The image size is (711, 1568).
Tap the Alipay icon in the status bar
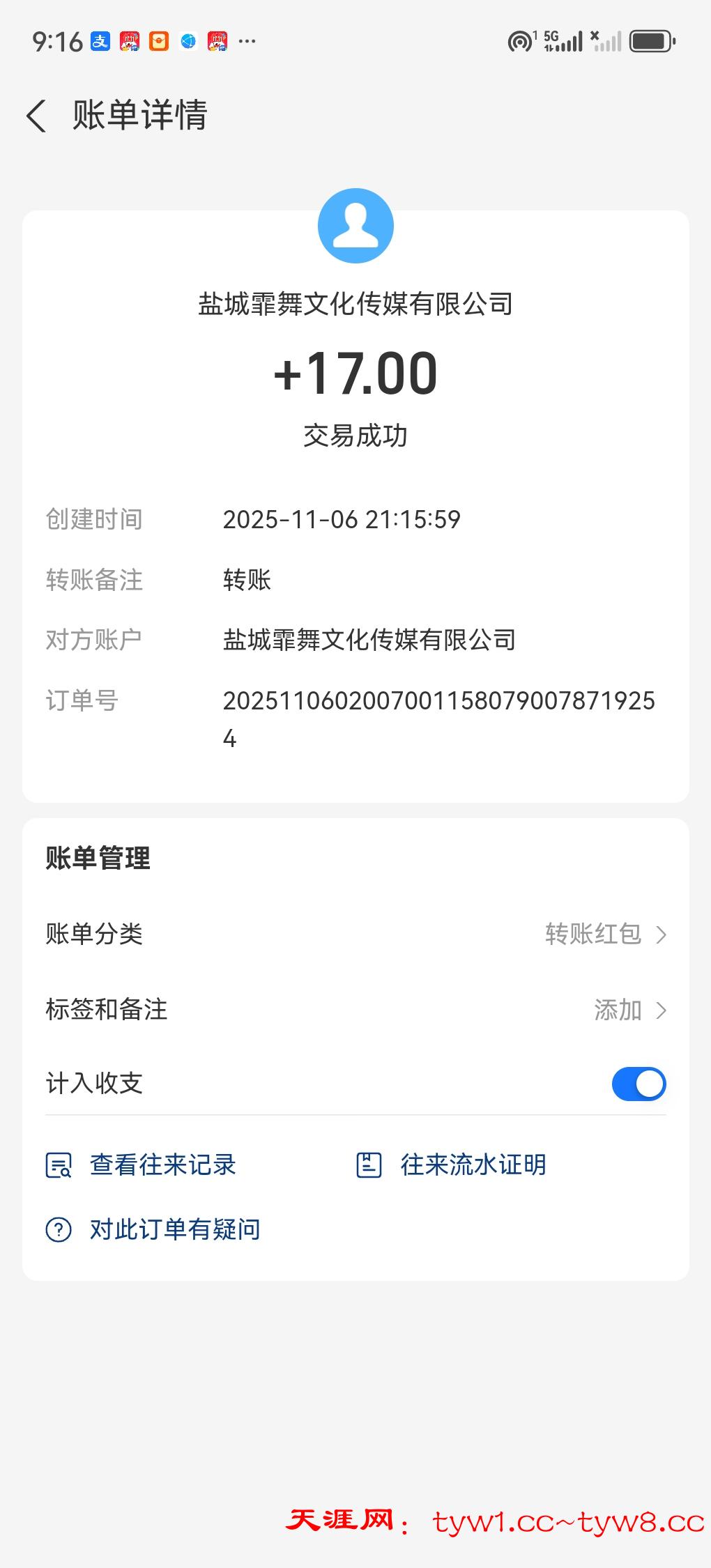(98, 40)
